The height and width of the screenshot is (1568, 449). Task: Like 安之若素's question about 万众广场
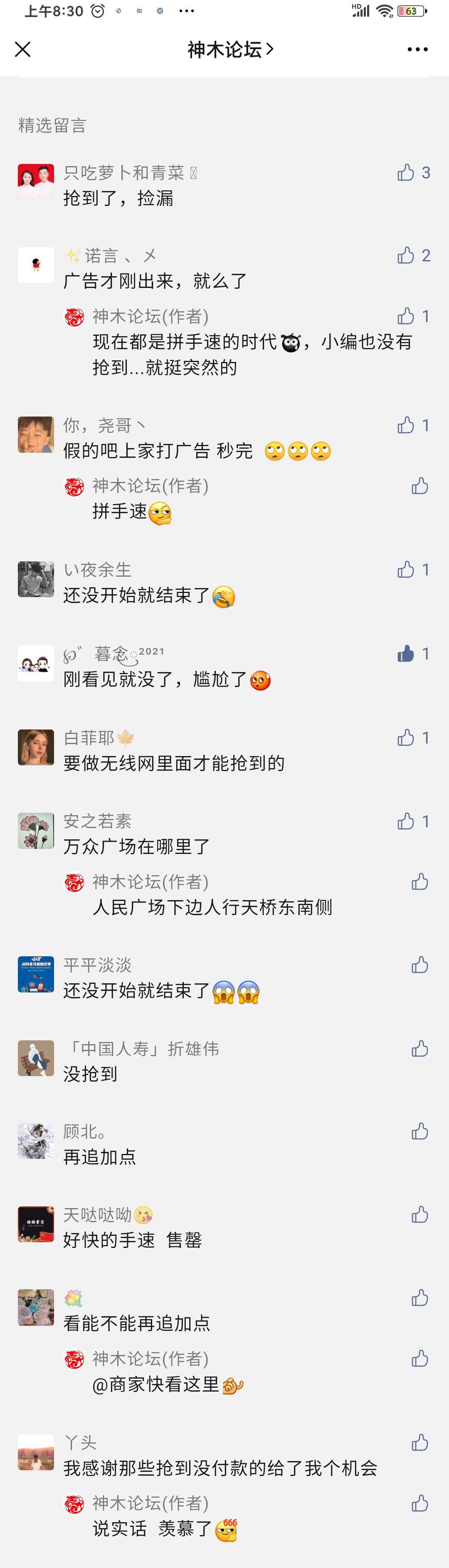tap(406, 821)
